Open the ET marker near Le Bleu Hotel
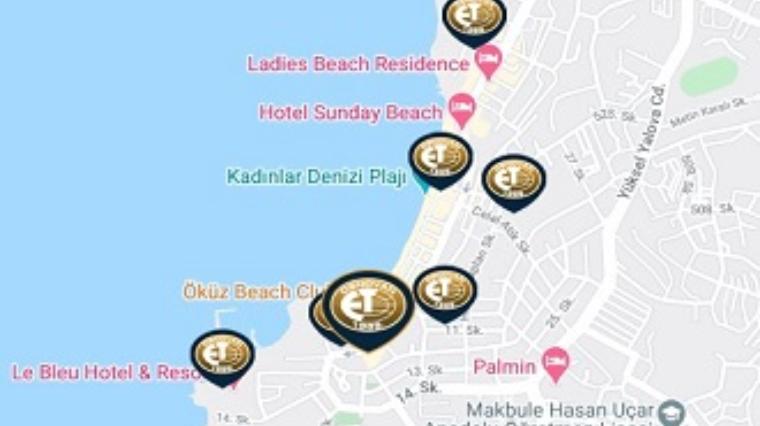The image size is (760, 426). (x=221, y=355)
